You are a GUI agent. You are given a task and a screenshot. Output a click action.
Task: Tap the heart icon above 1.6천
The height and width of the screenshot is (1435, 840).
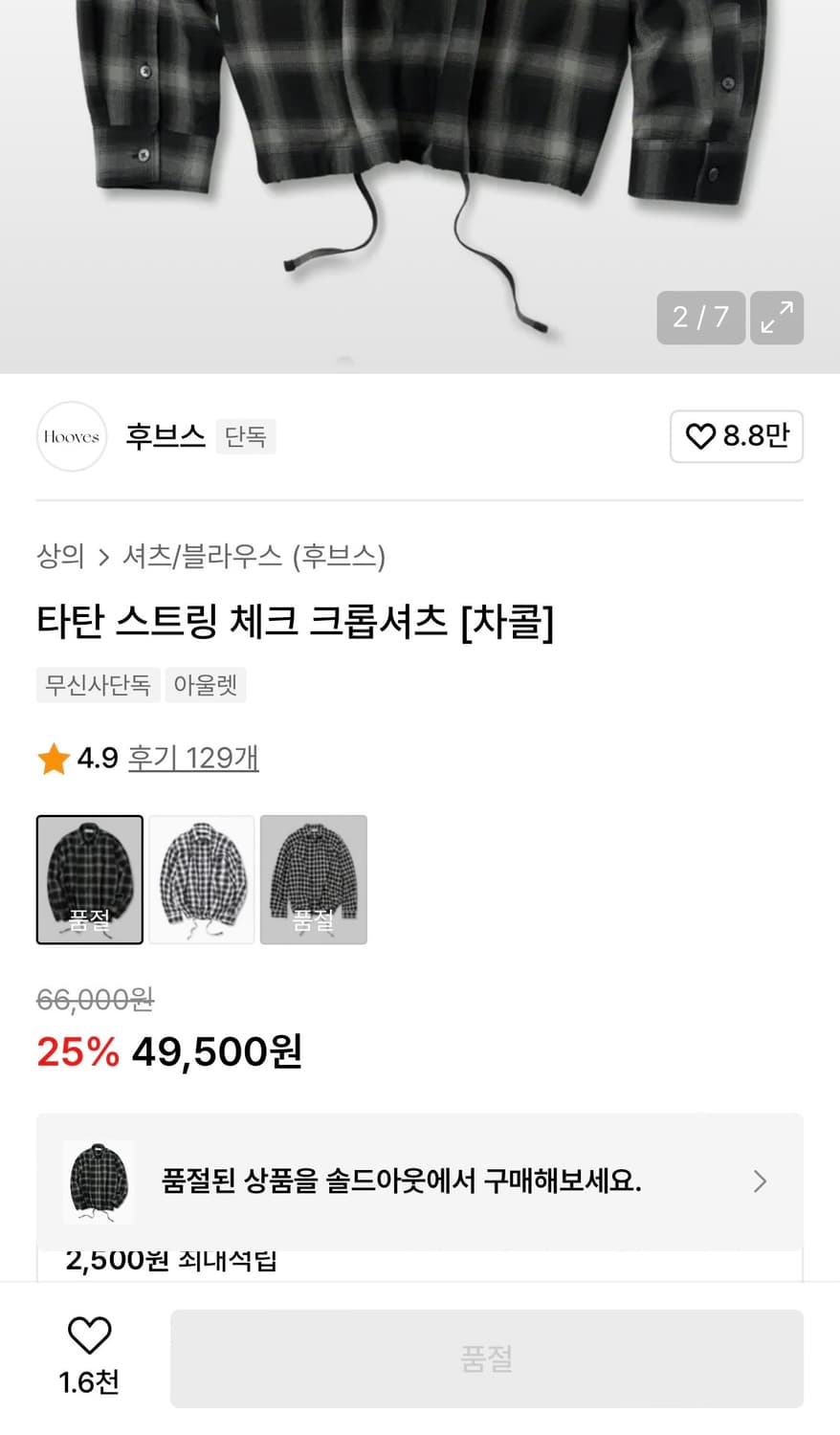pyautogui.click(x=88, y=1334)
